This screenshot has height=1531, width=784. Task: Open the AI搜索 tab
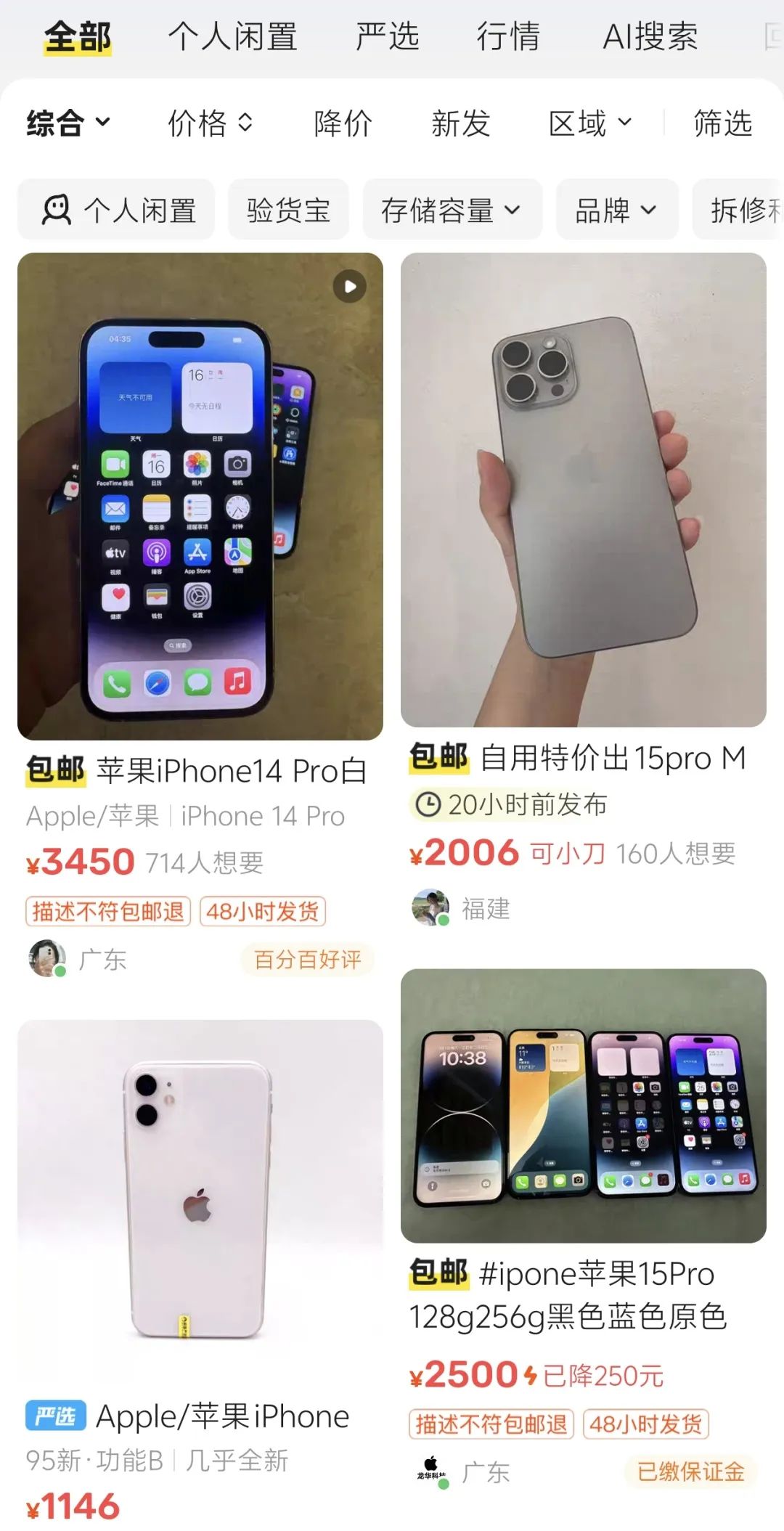pyautogui.click(x=650, y=36)
